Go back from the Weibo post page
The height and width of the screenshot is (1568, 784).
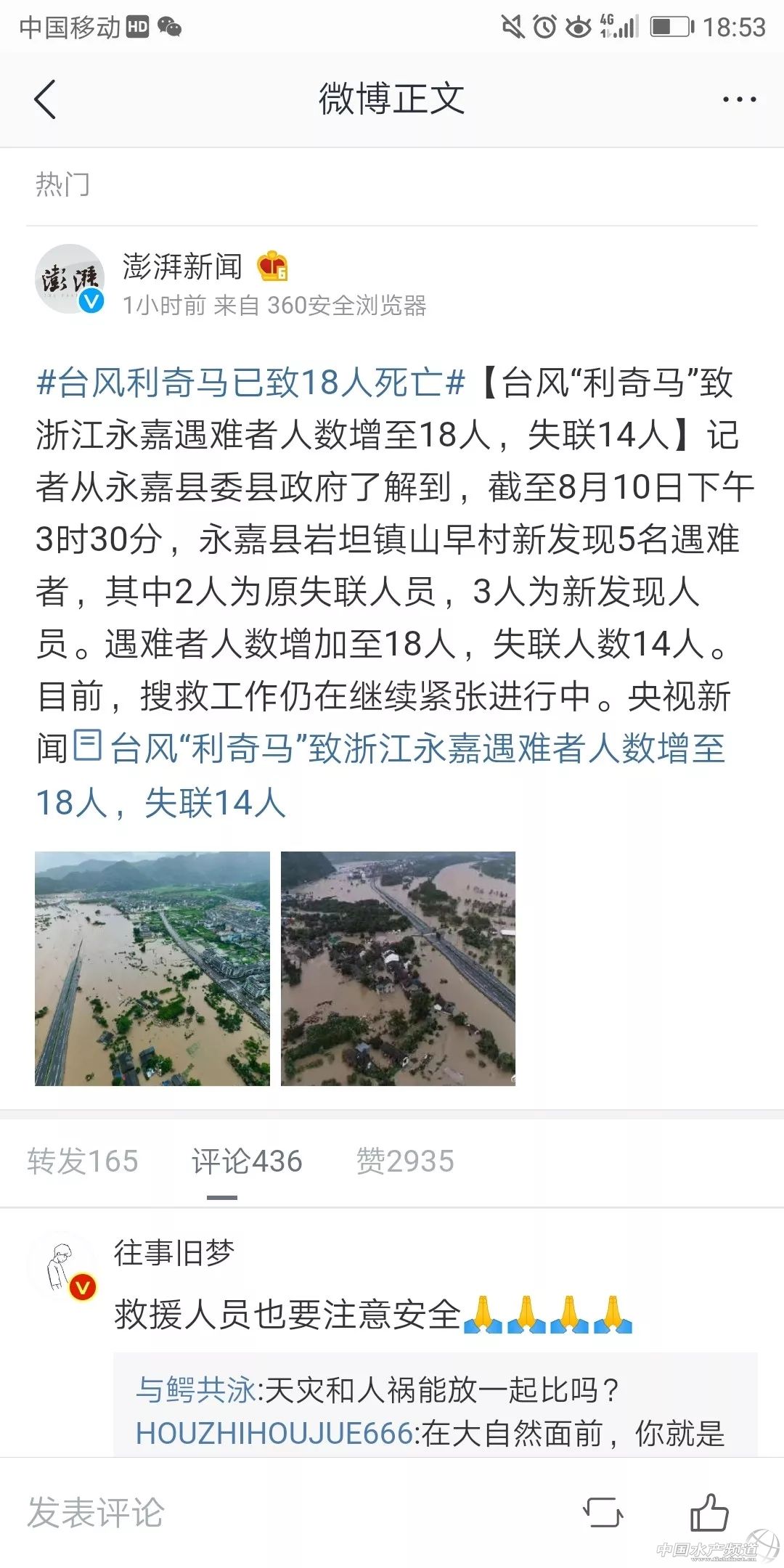[x=45, y=99]
